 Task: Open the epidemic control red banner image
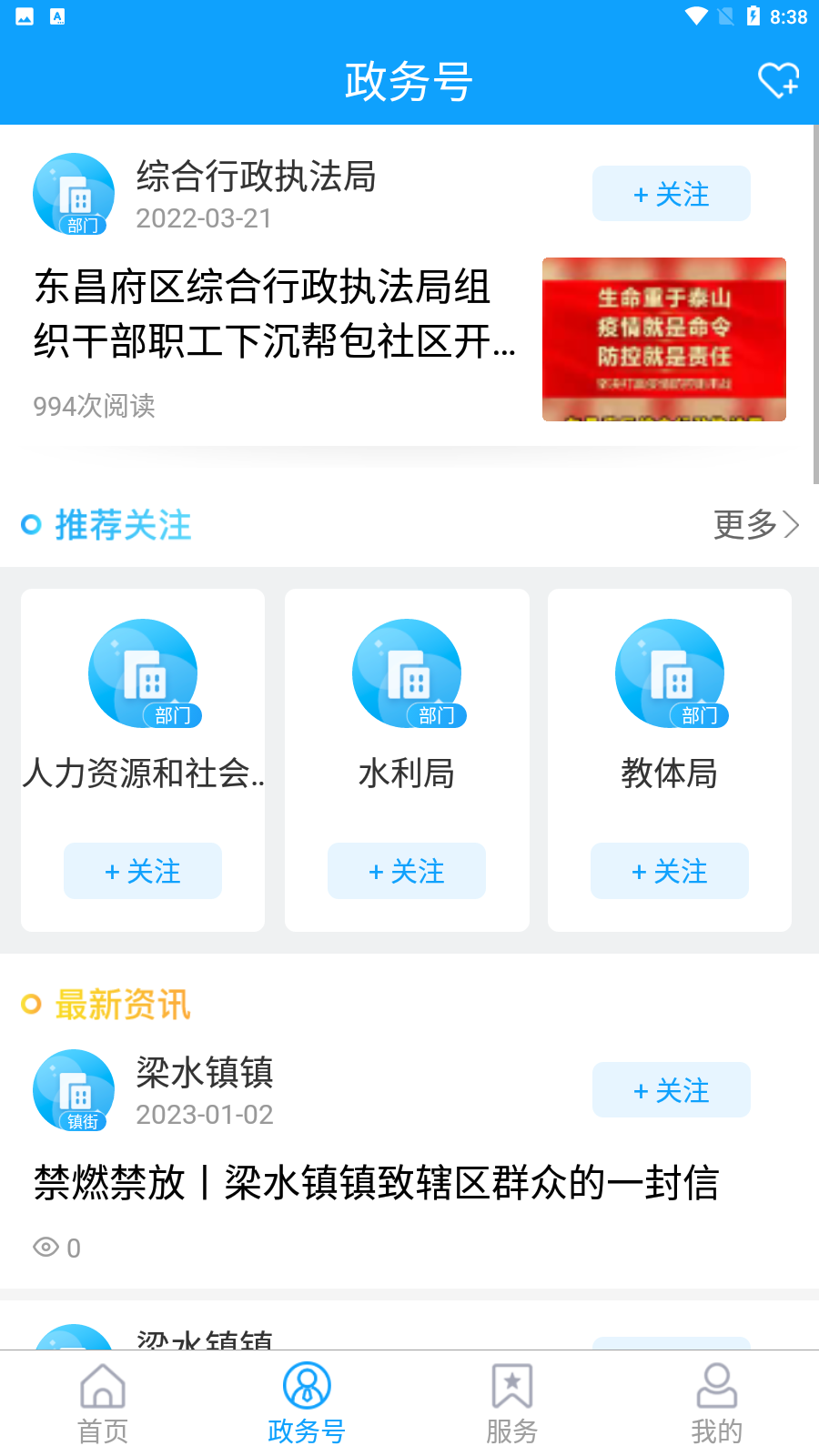(x=663, y=339)
